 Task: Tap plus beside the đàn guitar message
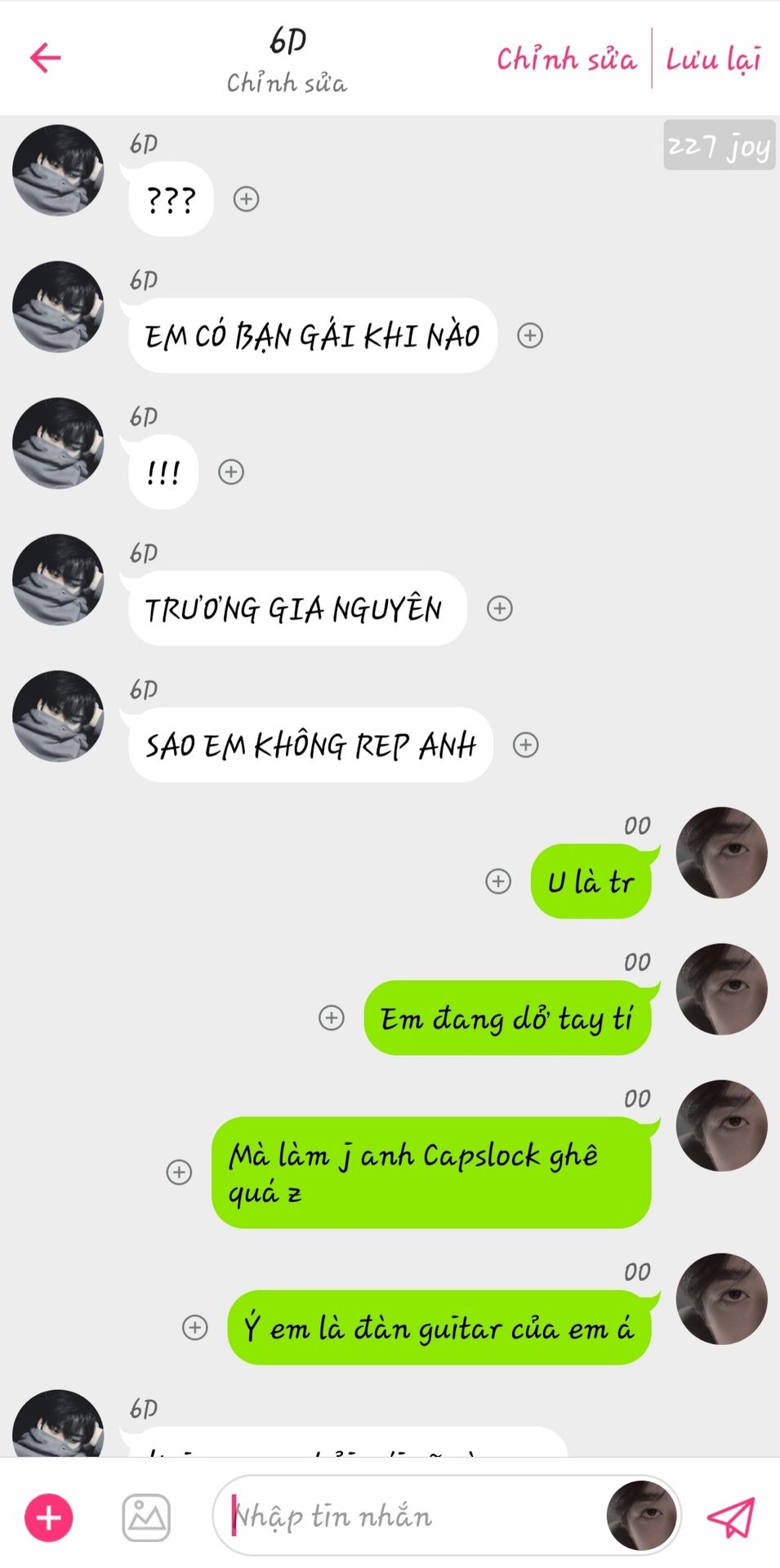click(x=194, y=1327)
